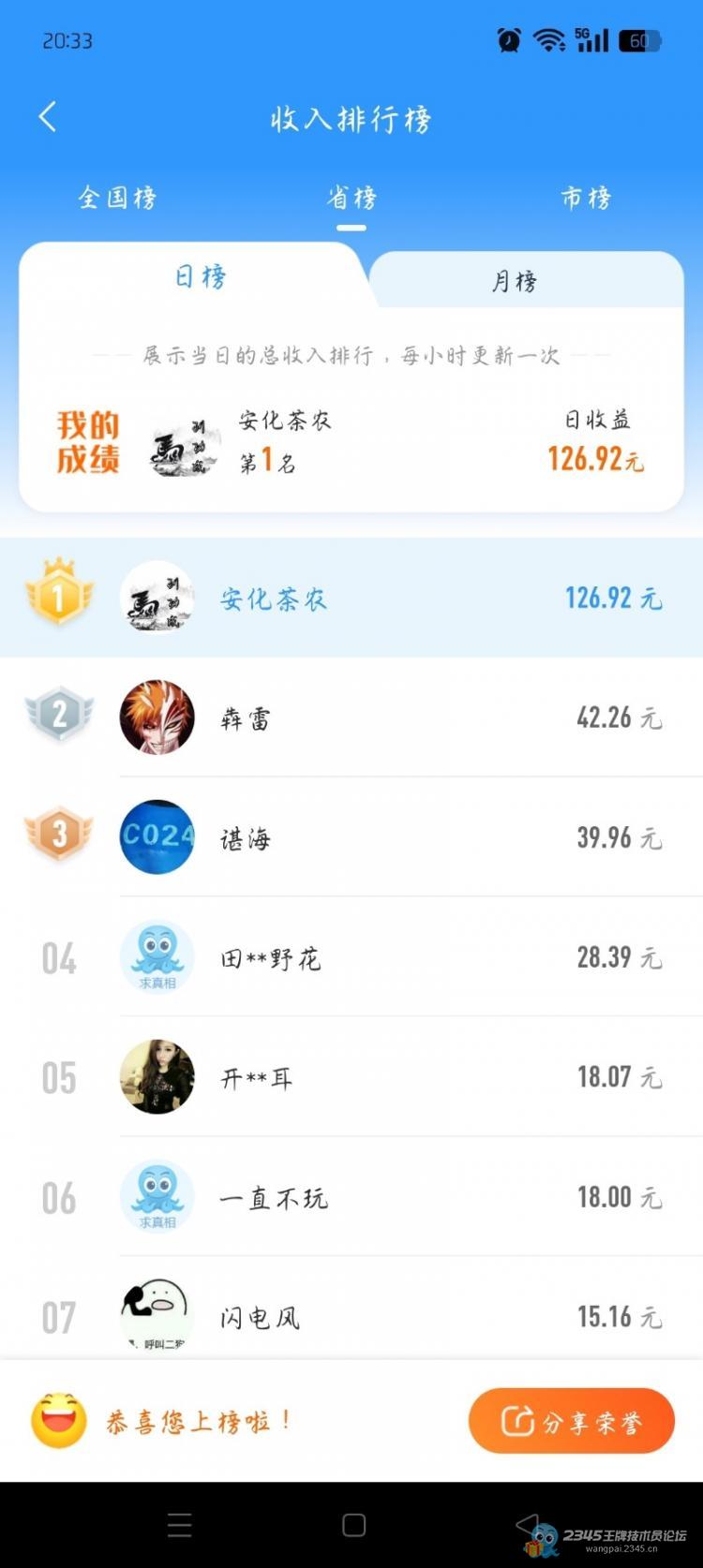This screenshot has height=1568, width=703.
Task: Open the first-place row for 安化茶农
Action: click(x=351, y=598)
